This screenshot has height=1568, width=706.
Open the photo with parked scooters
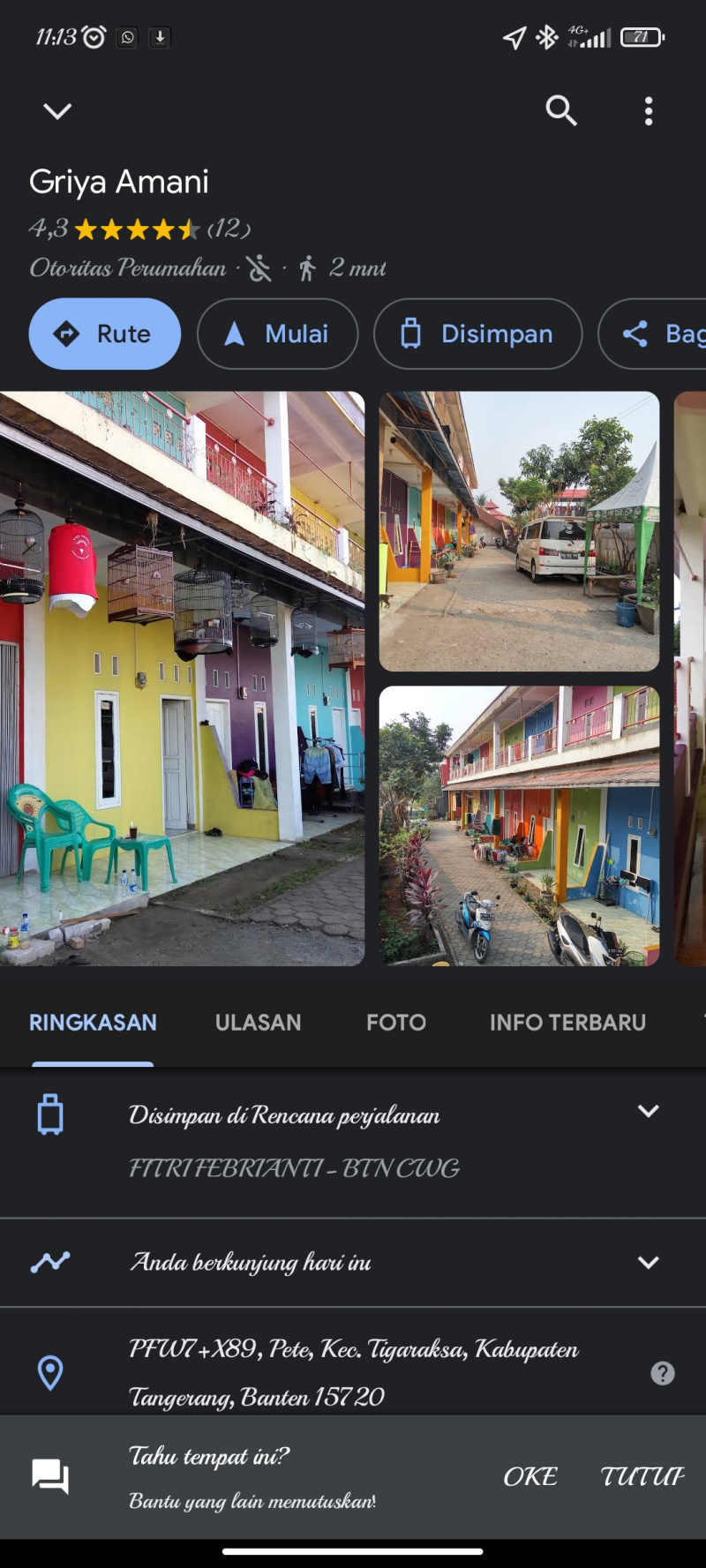point(519,826)
